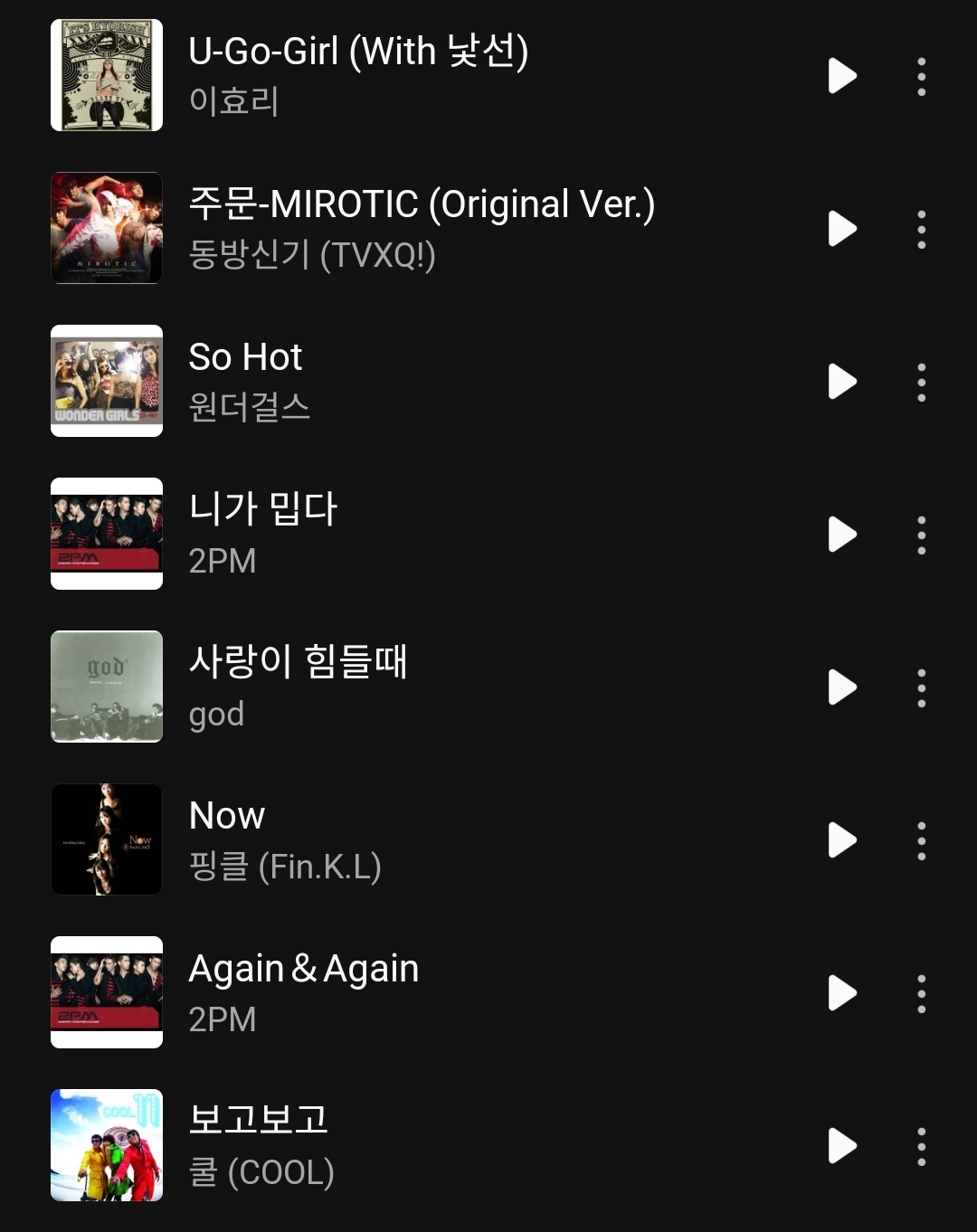Play 보고보고 by 쿨 (COOL)

coord(842,1146)
